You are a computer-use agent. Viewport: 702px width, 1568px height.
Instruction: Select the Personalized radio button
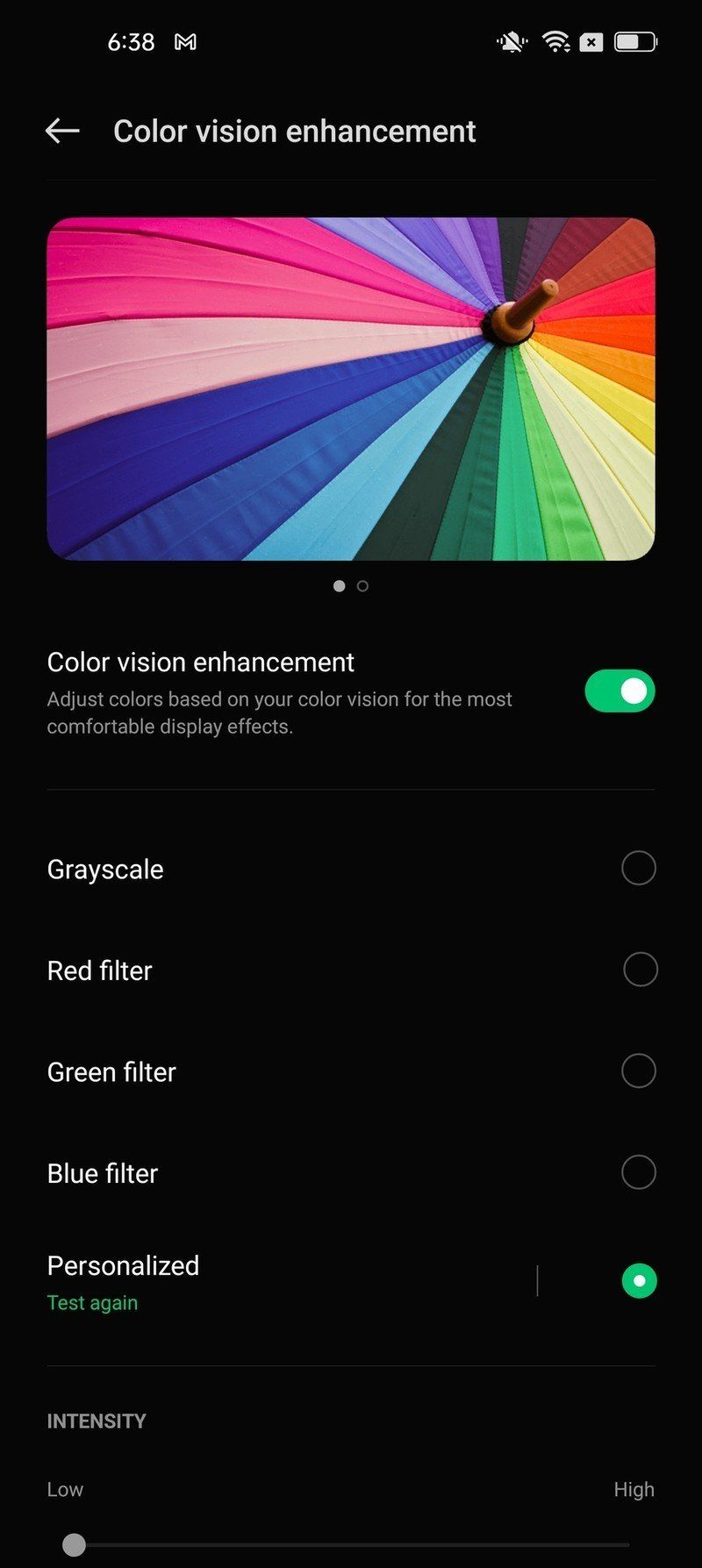tap(638, 1280)
